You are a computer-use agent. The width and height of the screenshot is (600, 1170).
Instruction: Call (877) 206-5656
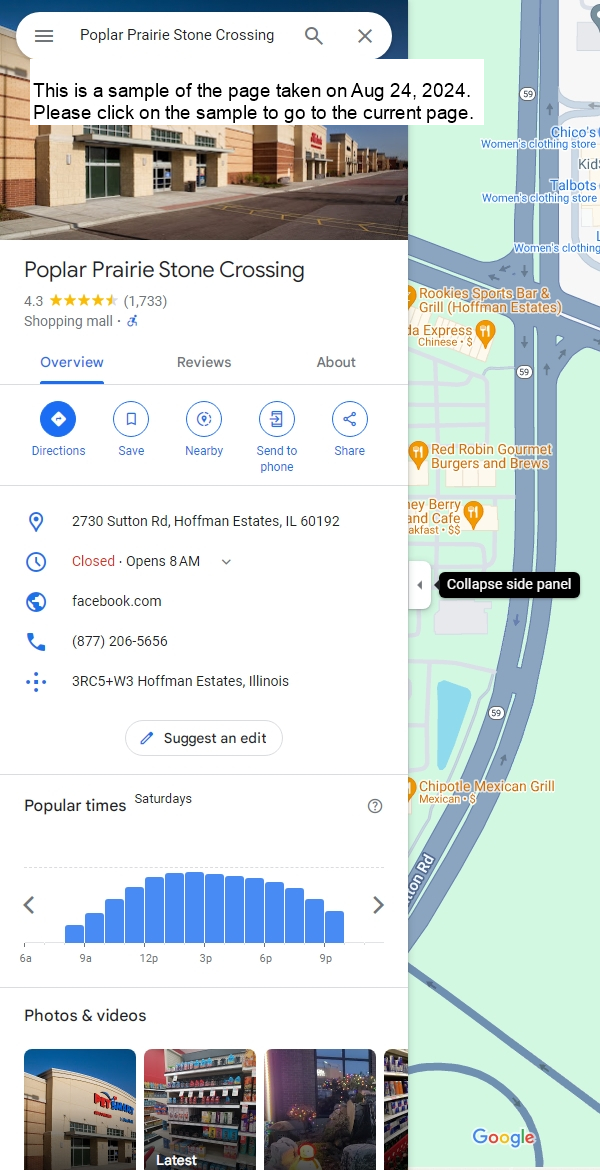tap(120, 641)
